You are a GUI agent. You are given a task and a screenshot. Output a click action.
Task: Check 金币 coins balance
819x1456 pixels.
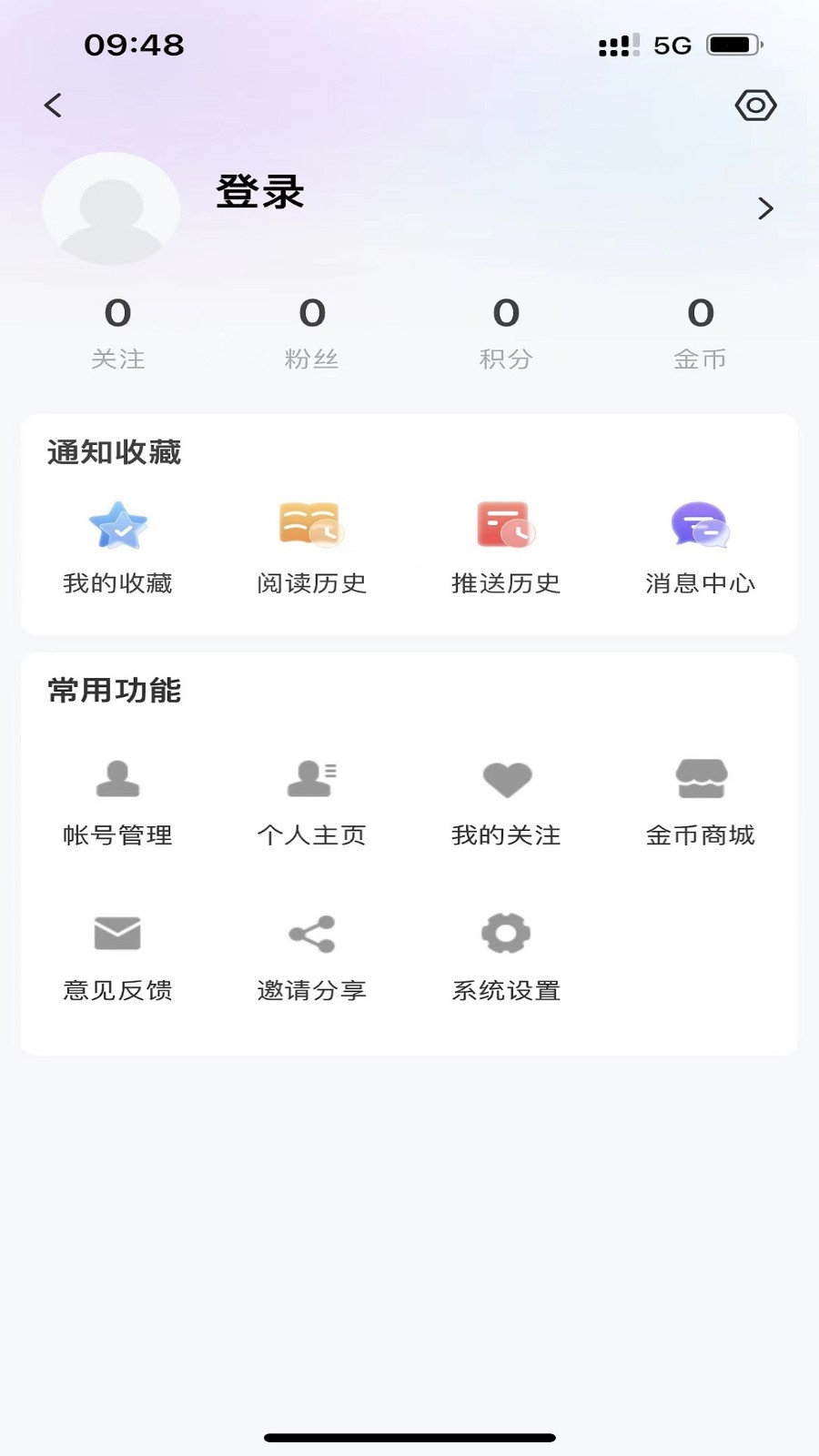point(700,332)
